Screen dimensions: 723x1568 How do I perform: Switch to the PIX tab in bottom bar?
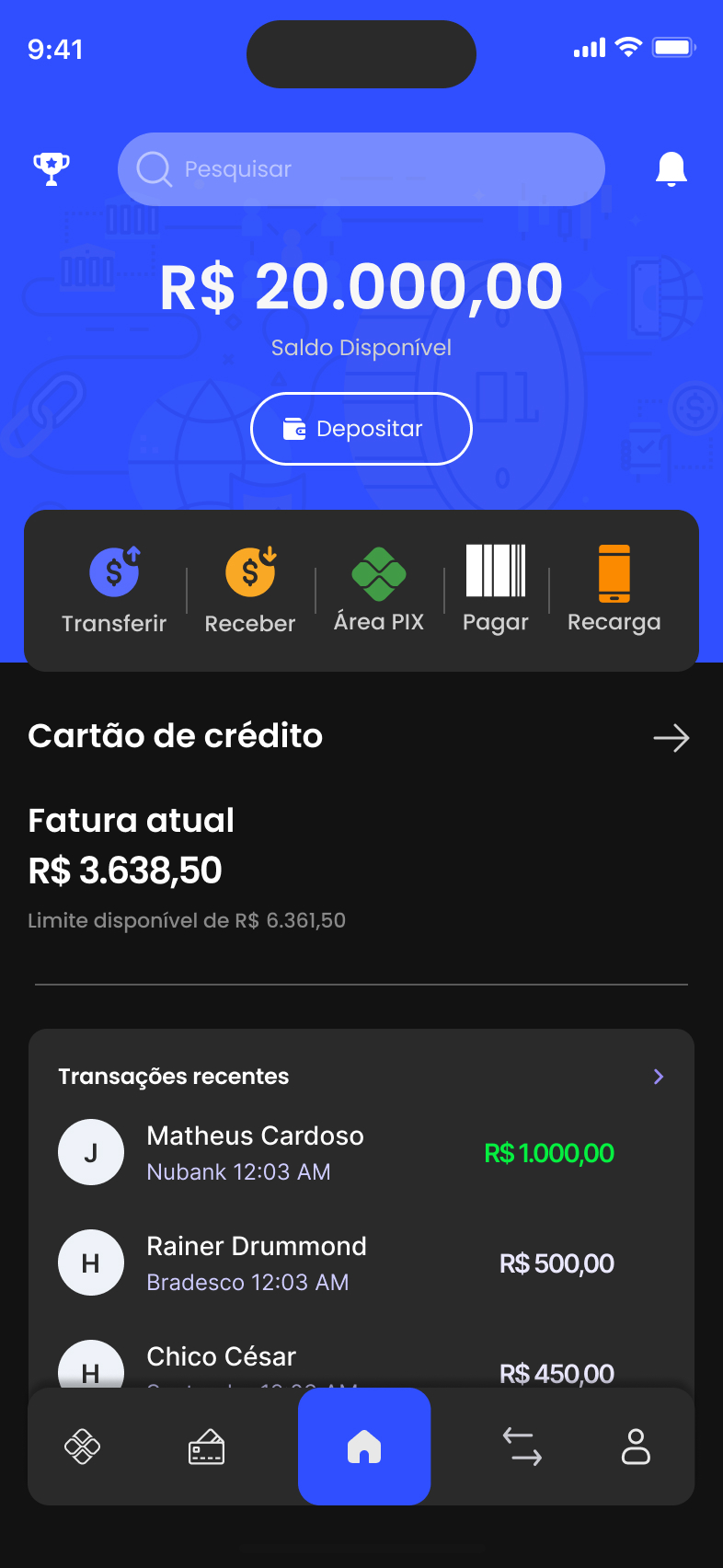click(x=82, y=1447)
